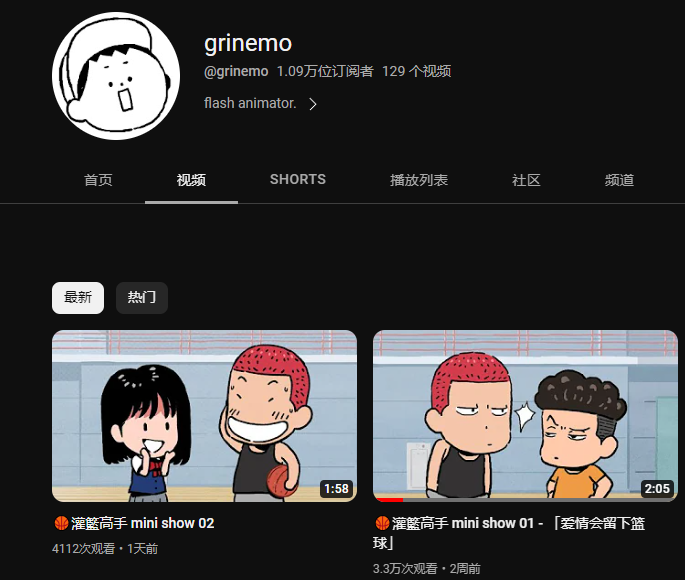Open the 频道 tab
This screenshot has width=685, height=580.
pyautogui.click(x=619, y=181)
